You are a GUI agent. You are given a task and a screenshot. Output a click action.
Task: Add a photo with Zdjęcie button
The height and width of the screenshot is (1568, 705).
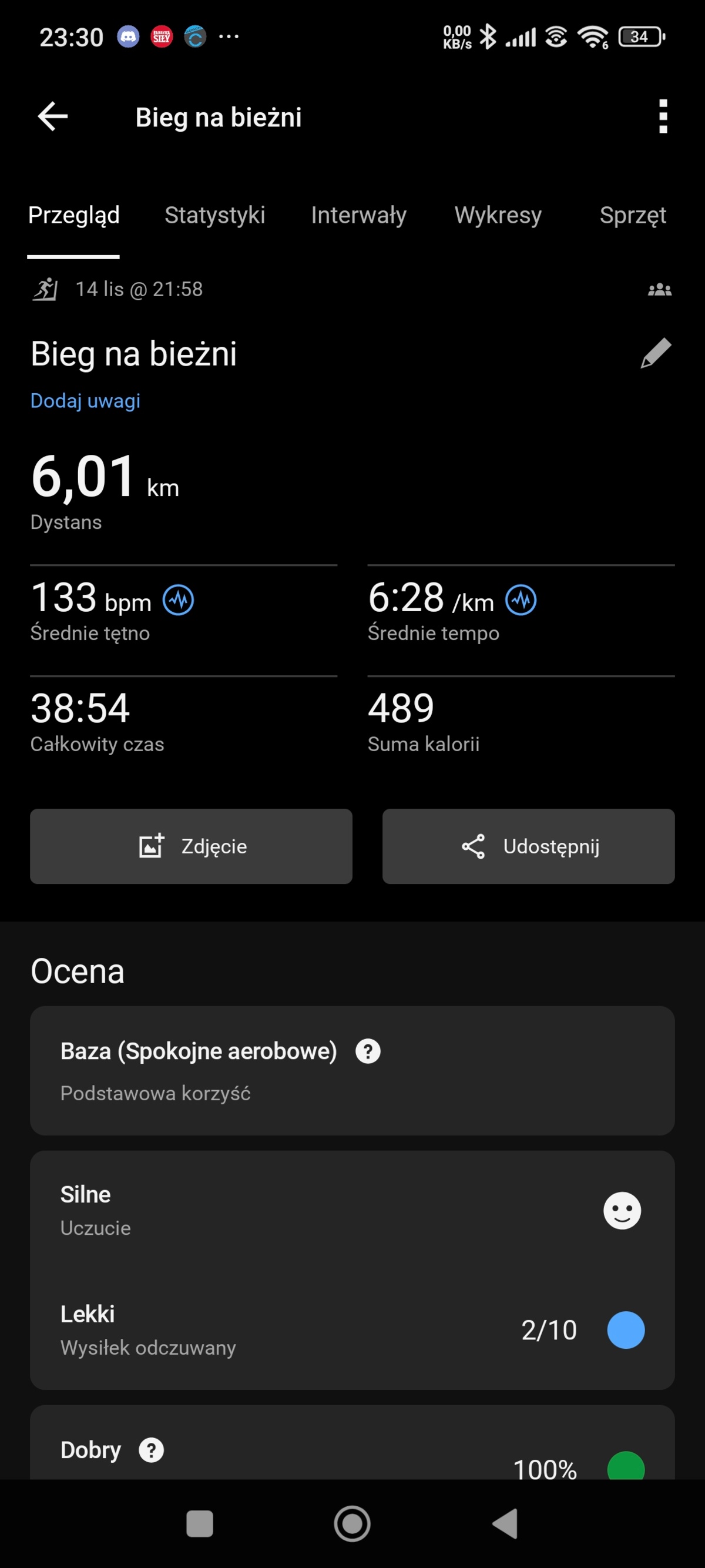(191, 846)
